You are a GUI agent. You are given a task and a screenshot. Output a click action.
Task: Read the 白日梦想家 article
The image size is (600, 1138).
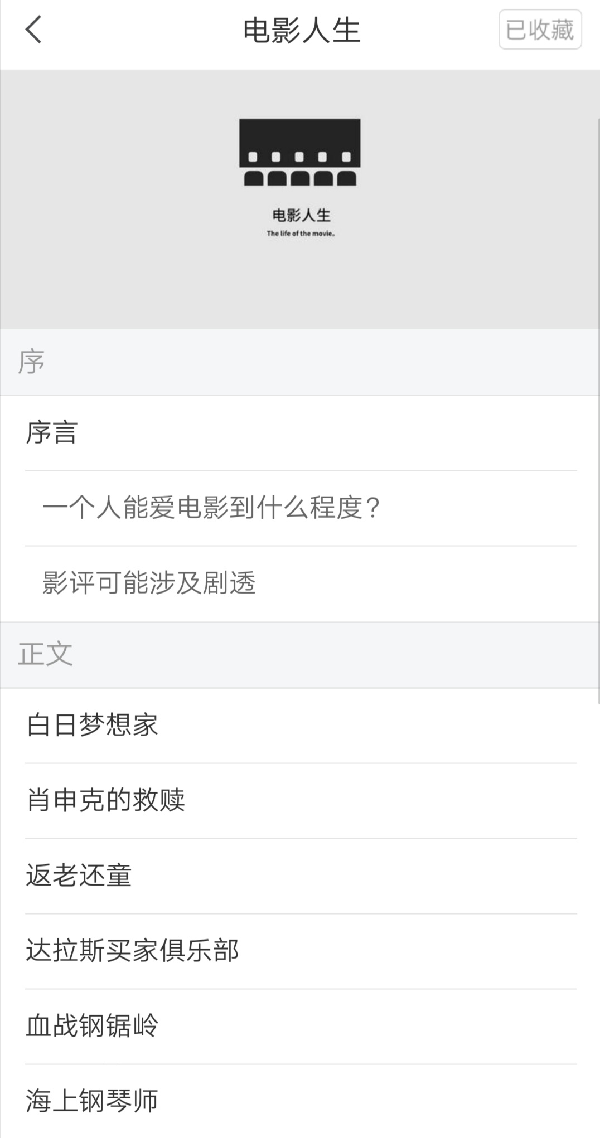pos(92,725)
